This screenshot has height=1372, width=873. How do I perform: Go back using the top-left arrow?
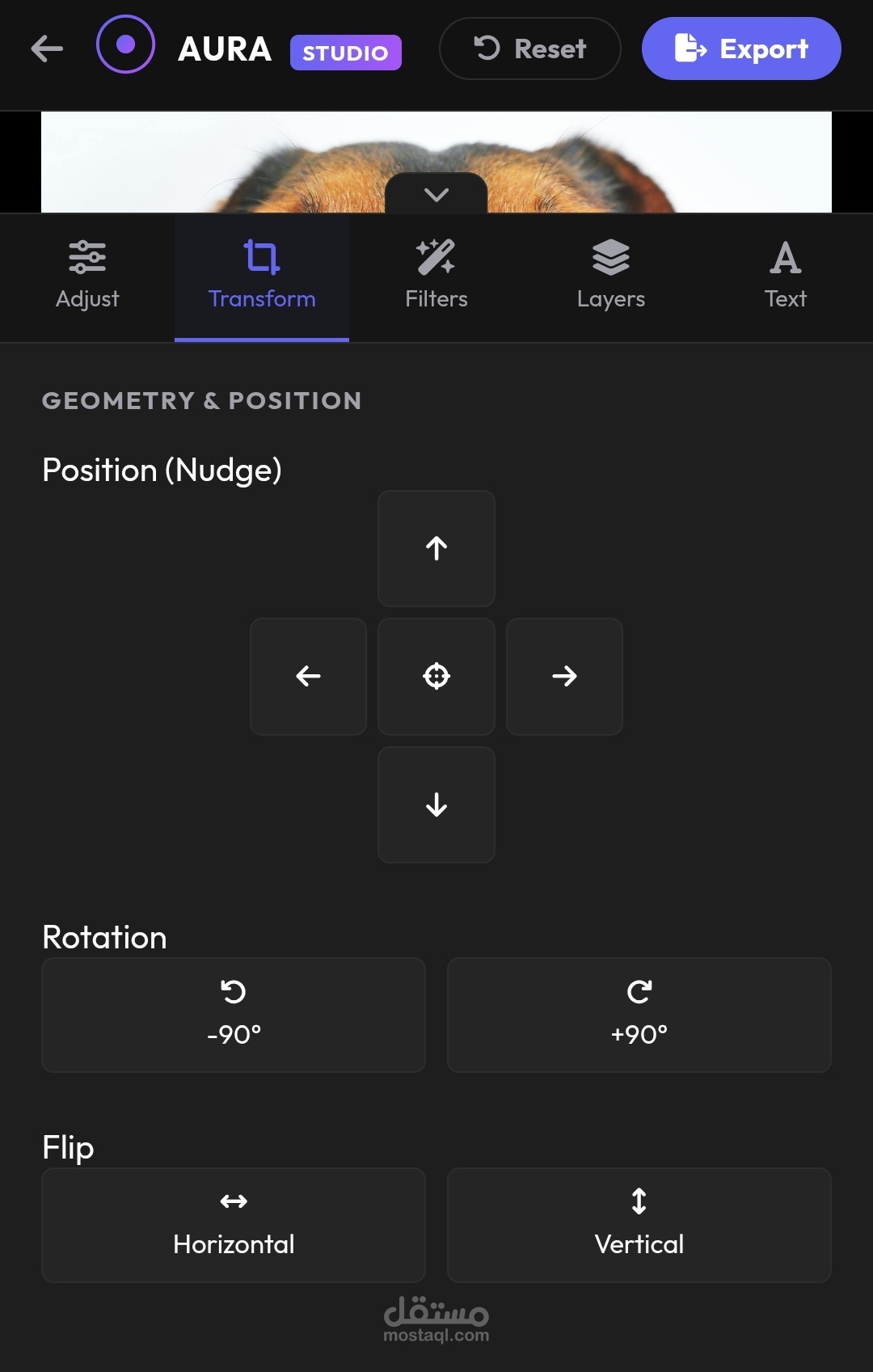[47, 49]
